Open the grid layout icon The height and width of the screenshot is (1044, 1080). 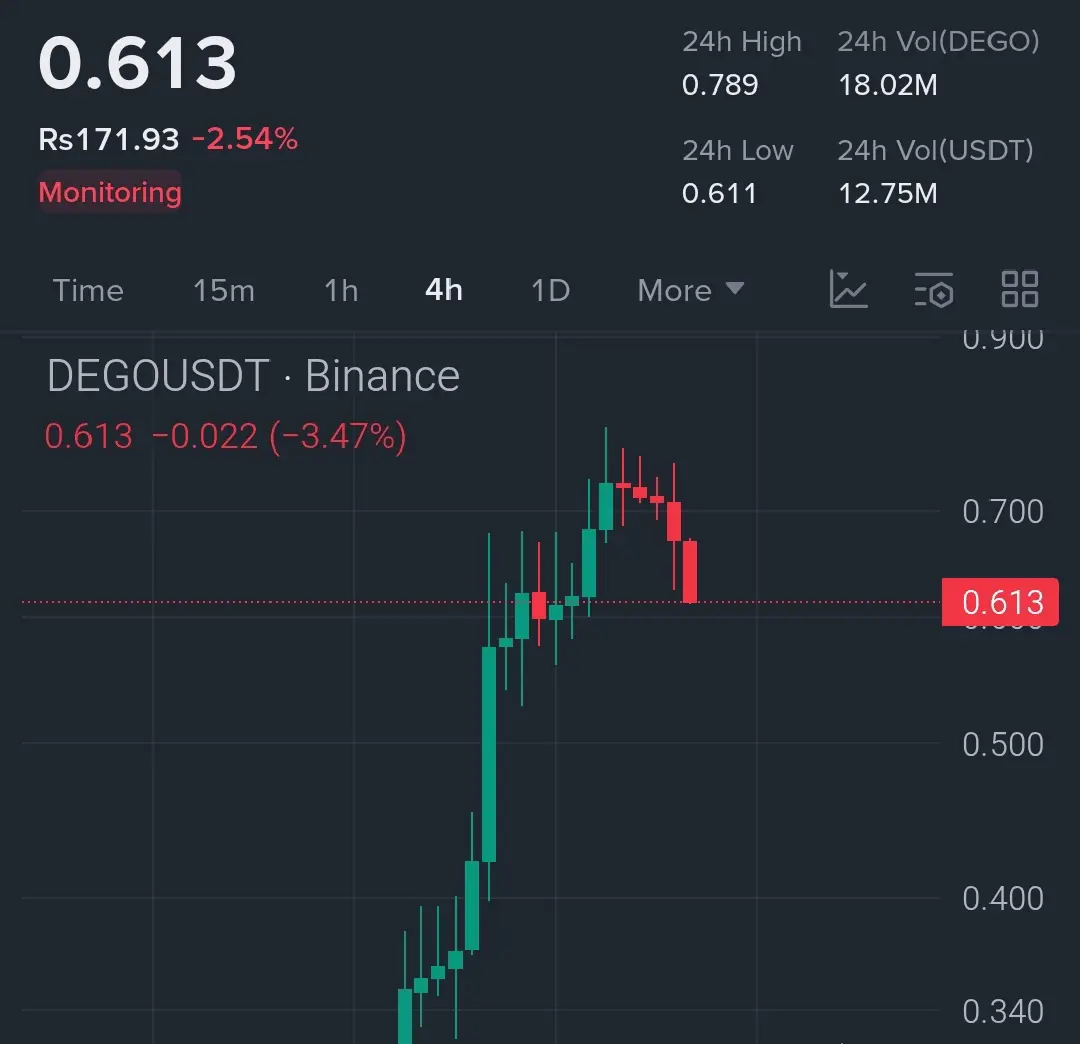1020,290
